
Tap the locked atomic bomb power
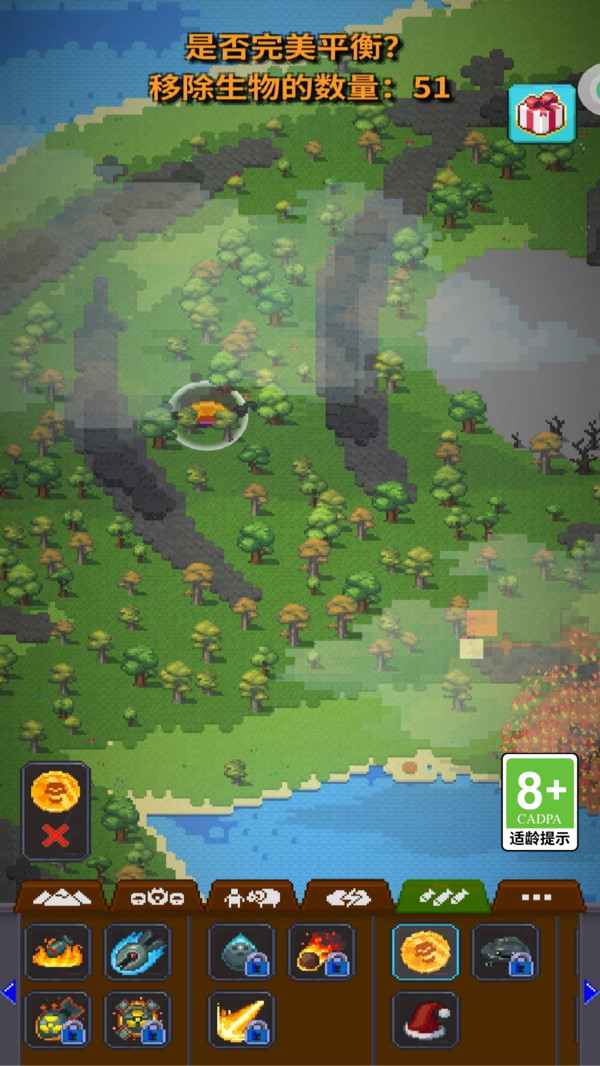click(x=57, y=1019)
